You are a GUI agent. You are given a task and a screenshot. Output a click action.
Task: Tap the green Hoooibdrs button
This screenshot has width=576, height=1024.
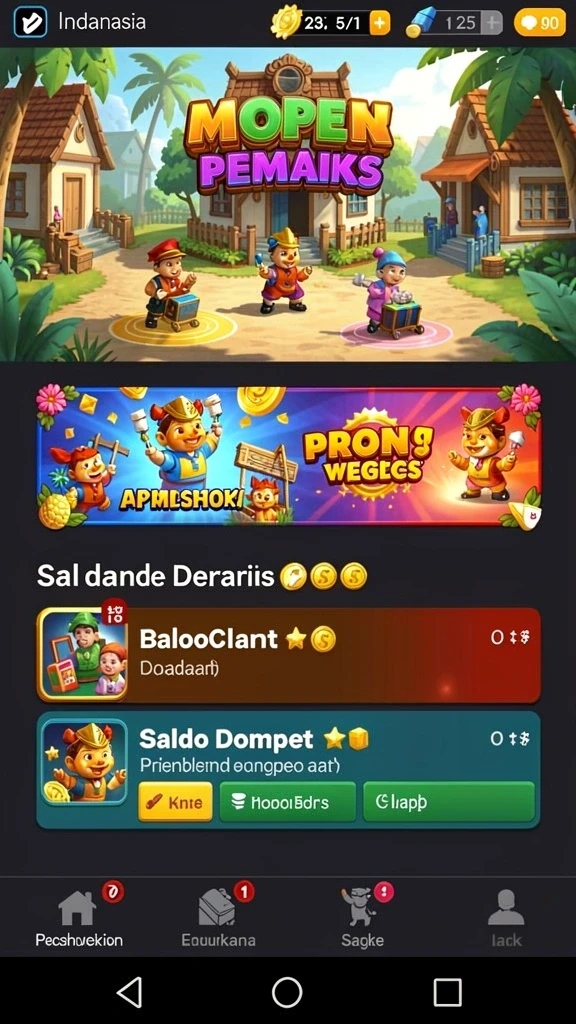click(x=287, y=802)
